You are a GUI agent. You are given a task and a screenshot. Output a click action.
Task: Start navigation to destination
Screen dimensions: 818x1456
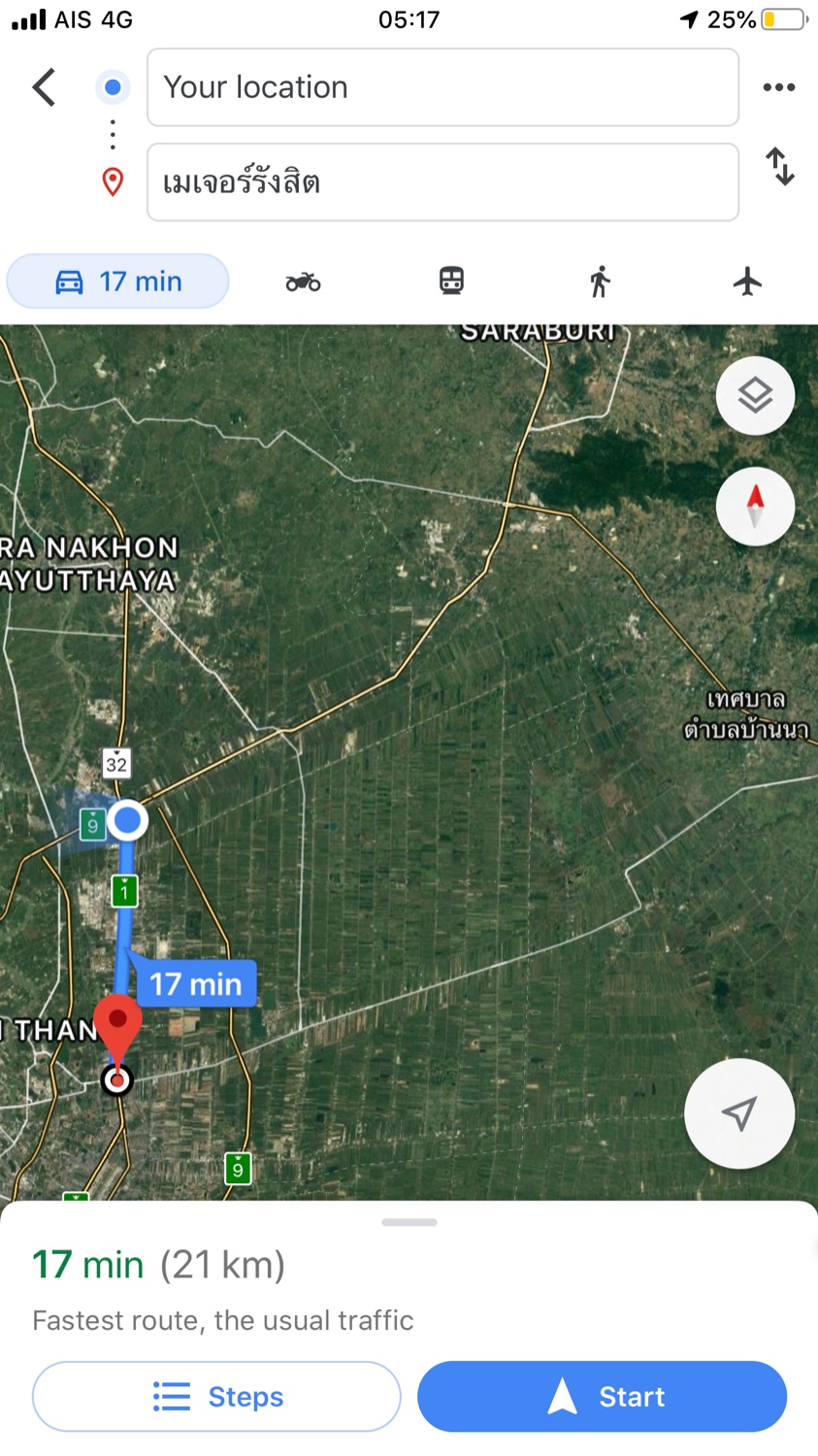tap(602, 1396)
